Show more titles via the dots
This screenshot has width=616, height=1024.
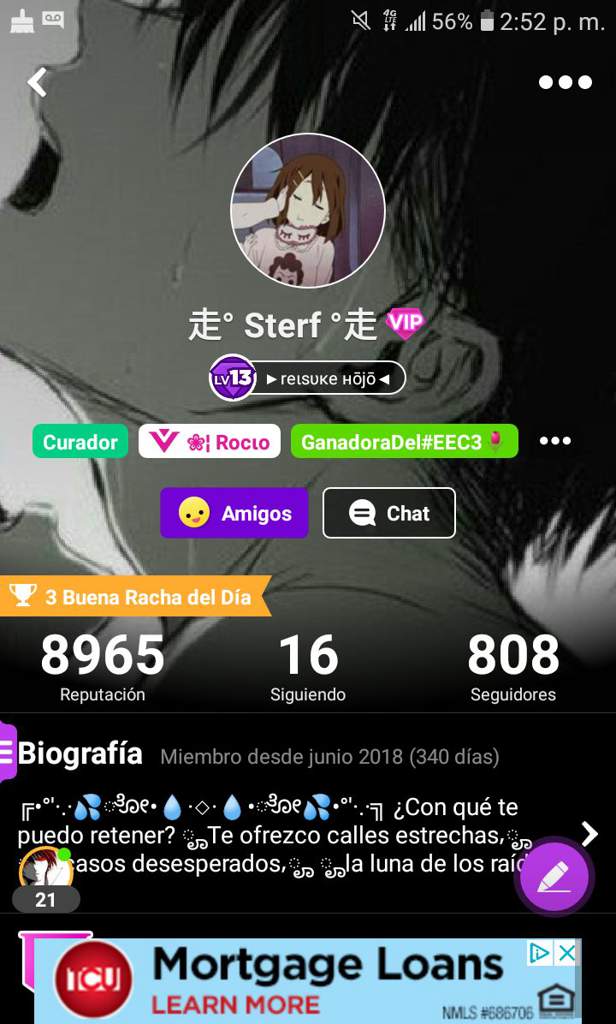point(555,441)
